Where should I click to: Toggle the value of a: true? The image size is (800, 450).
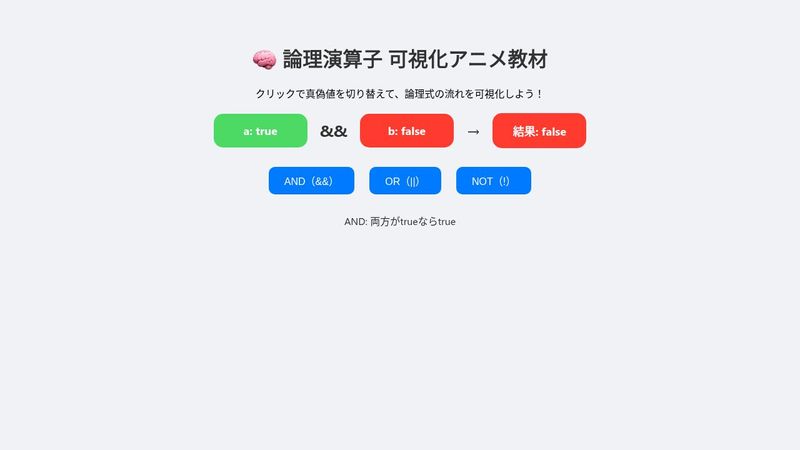tap(260, 131)
